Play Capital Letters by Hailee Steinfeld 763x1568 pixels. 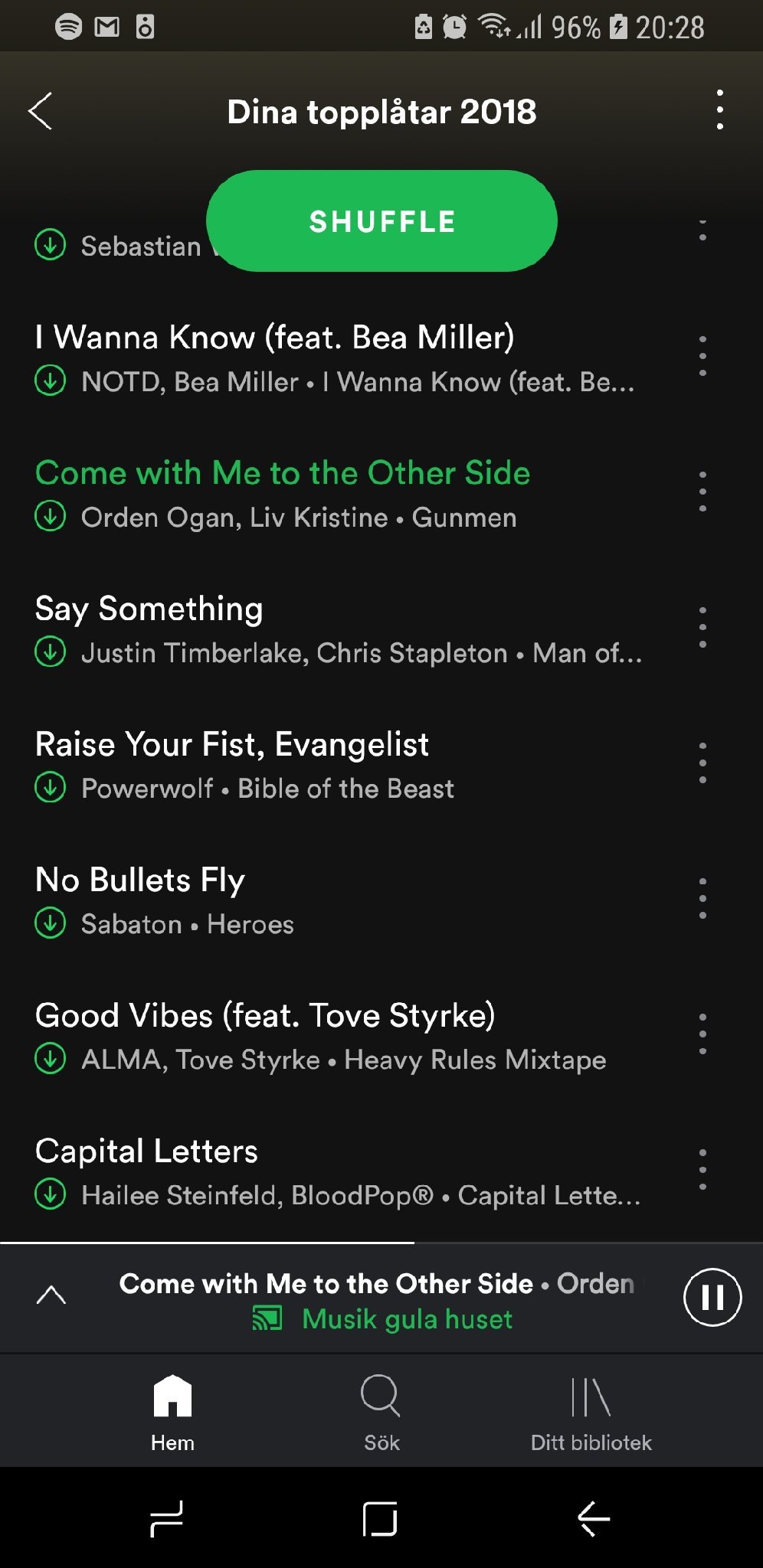[337, 1171]
